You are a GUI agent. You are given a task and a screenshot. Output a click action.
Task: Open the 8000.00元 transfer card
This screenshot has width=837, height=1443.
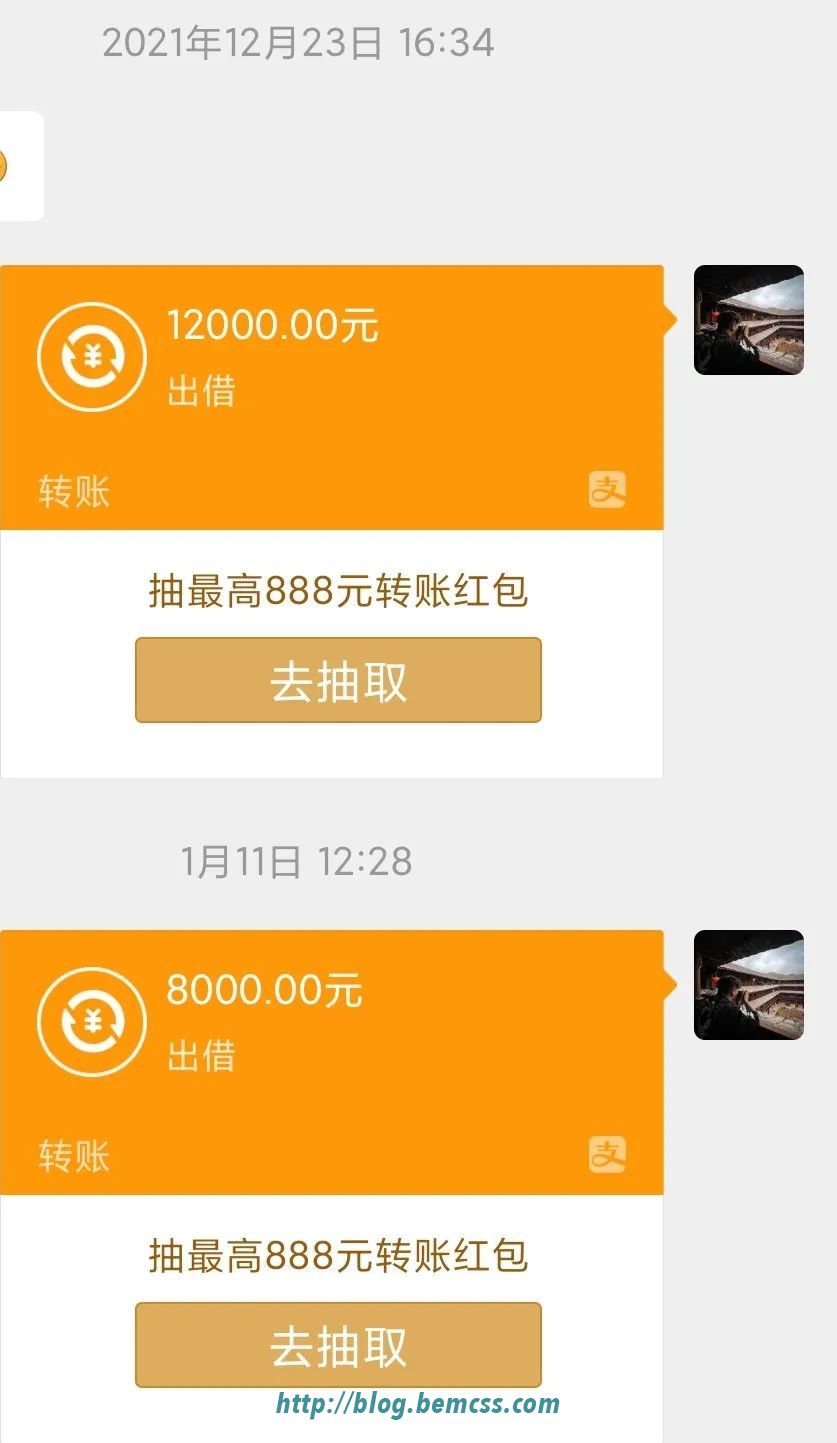click(330, 1061)
